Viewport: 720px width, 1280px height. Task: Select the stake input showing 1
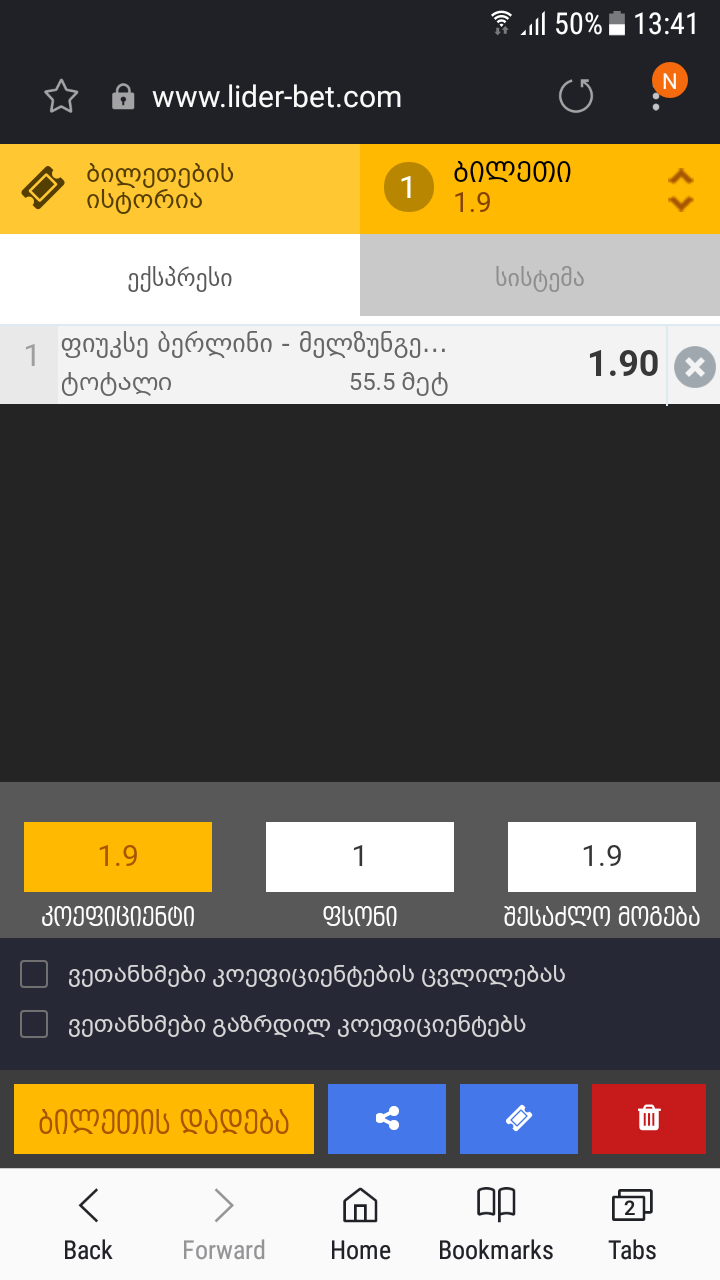359,857
